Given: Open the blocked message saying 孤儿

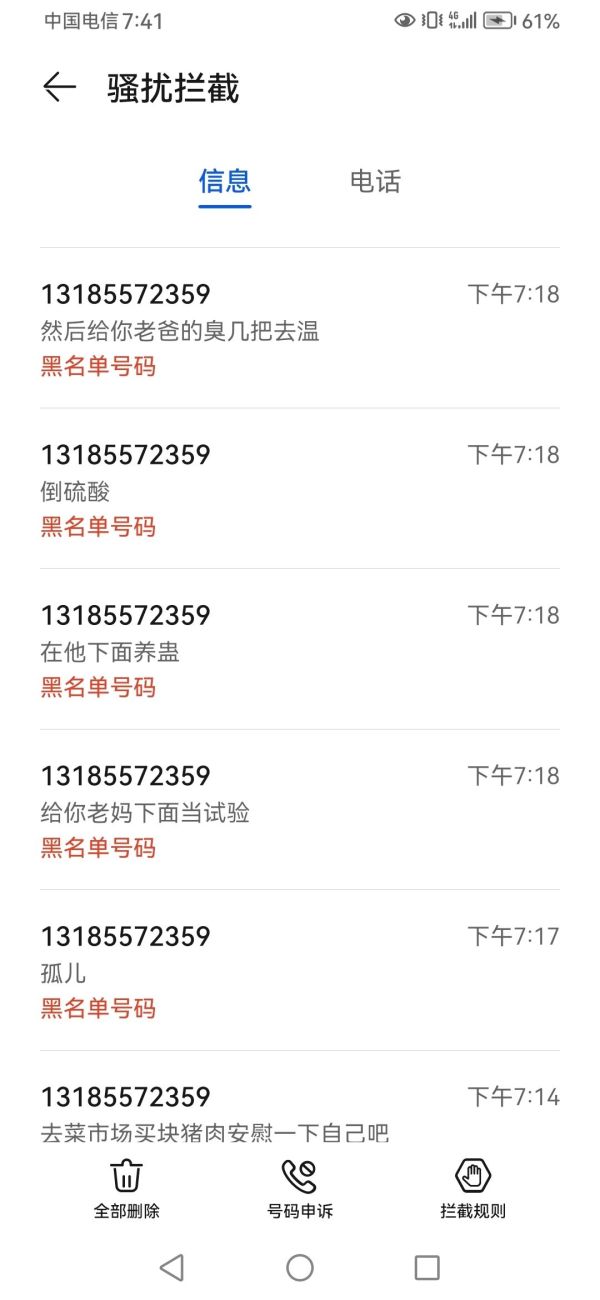Looking at the screenshot, I should [x=300, y=971].
